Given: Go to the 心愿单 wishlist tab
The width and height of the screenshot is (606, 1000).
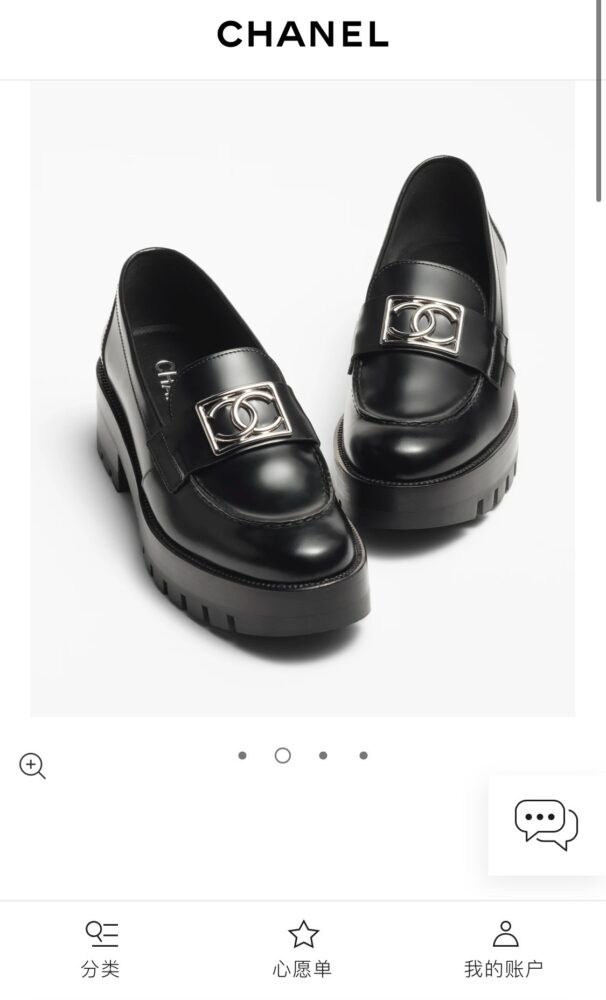Looking at the screenshot, I should point(302,950).
